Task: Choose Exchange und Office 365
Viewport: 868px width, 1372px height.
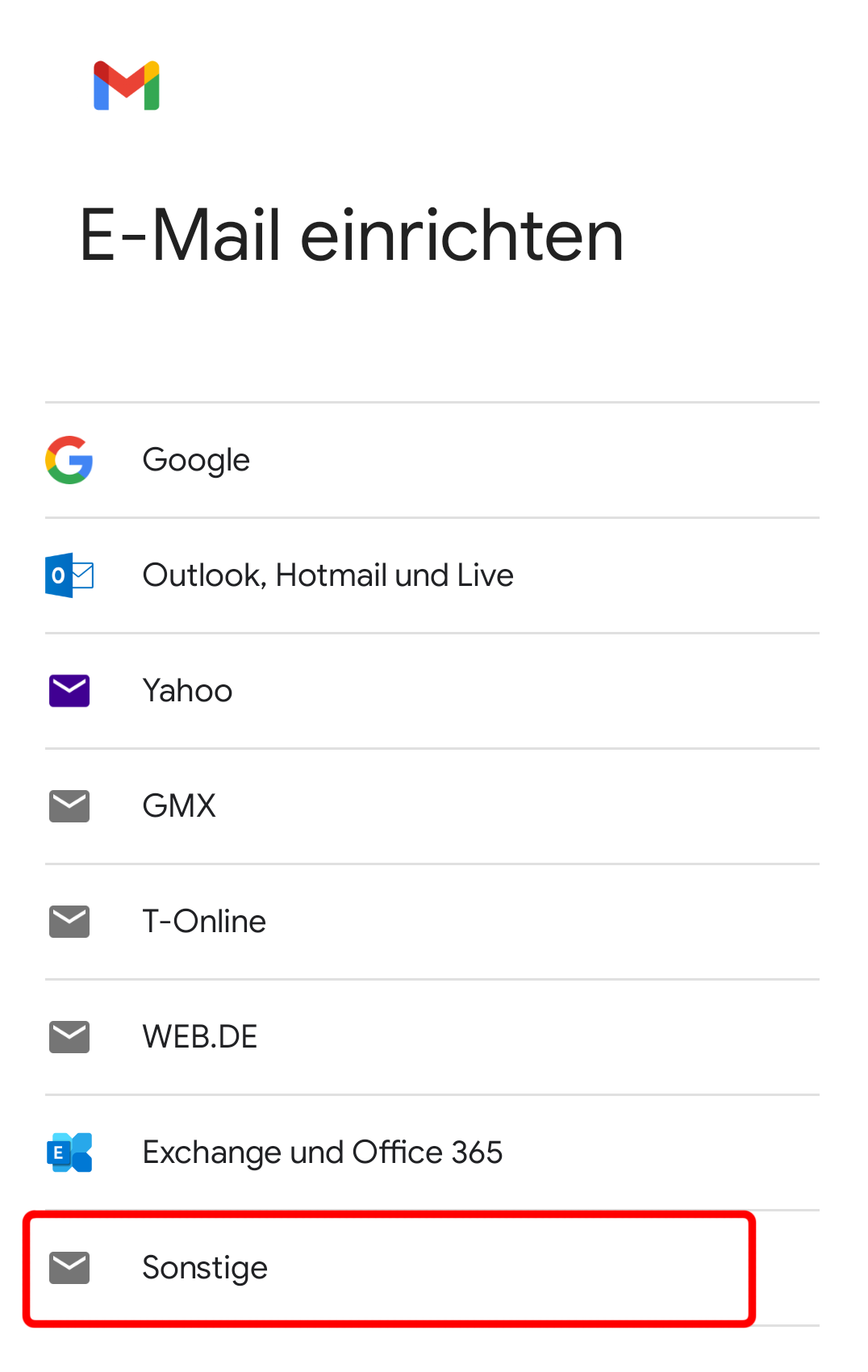Action: [322, 1152]
